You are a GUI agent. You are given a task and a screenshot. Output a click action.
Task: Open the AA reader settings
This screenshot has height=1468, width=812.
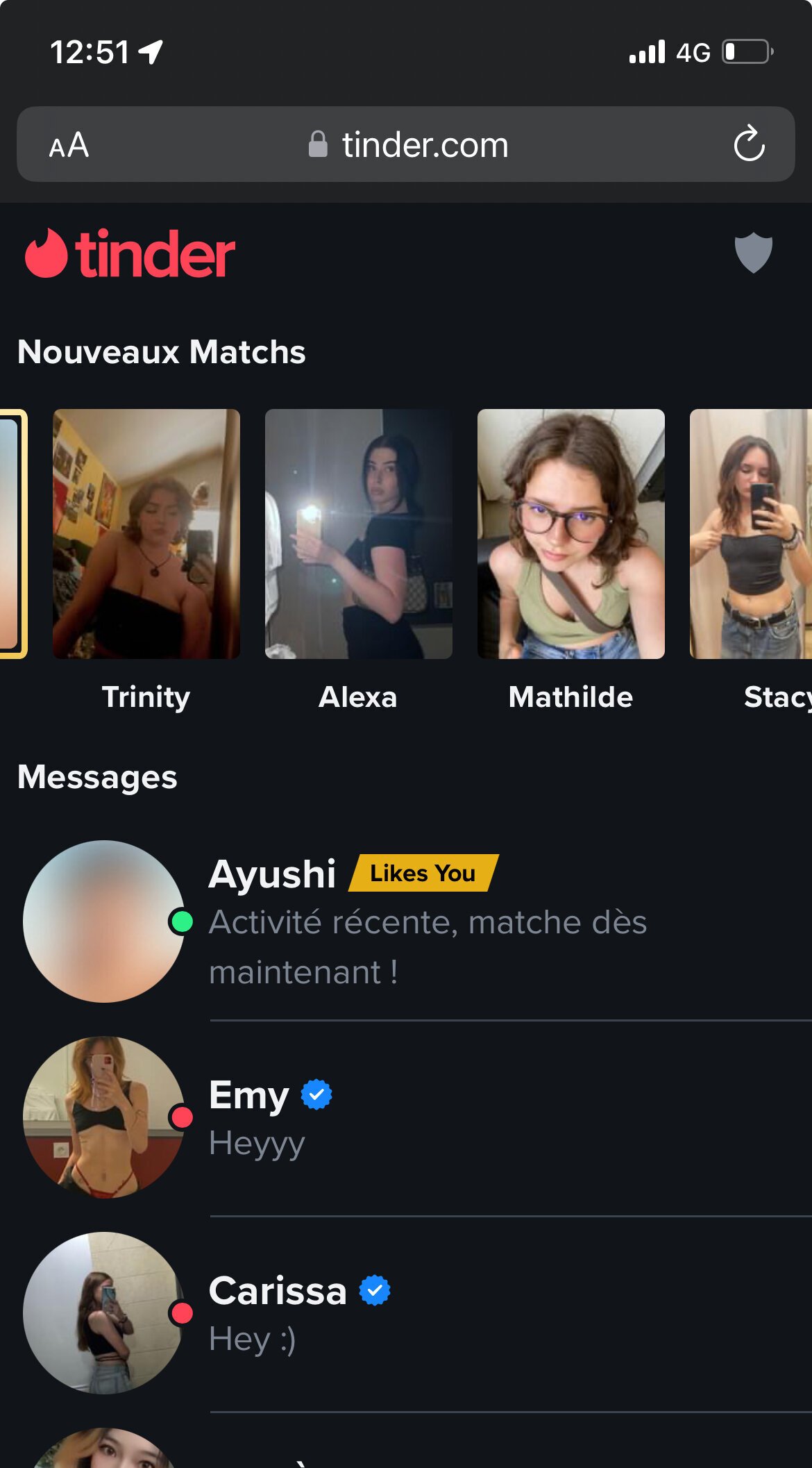click(69, 145)
